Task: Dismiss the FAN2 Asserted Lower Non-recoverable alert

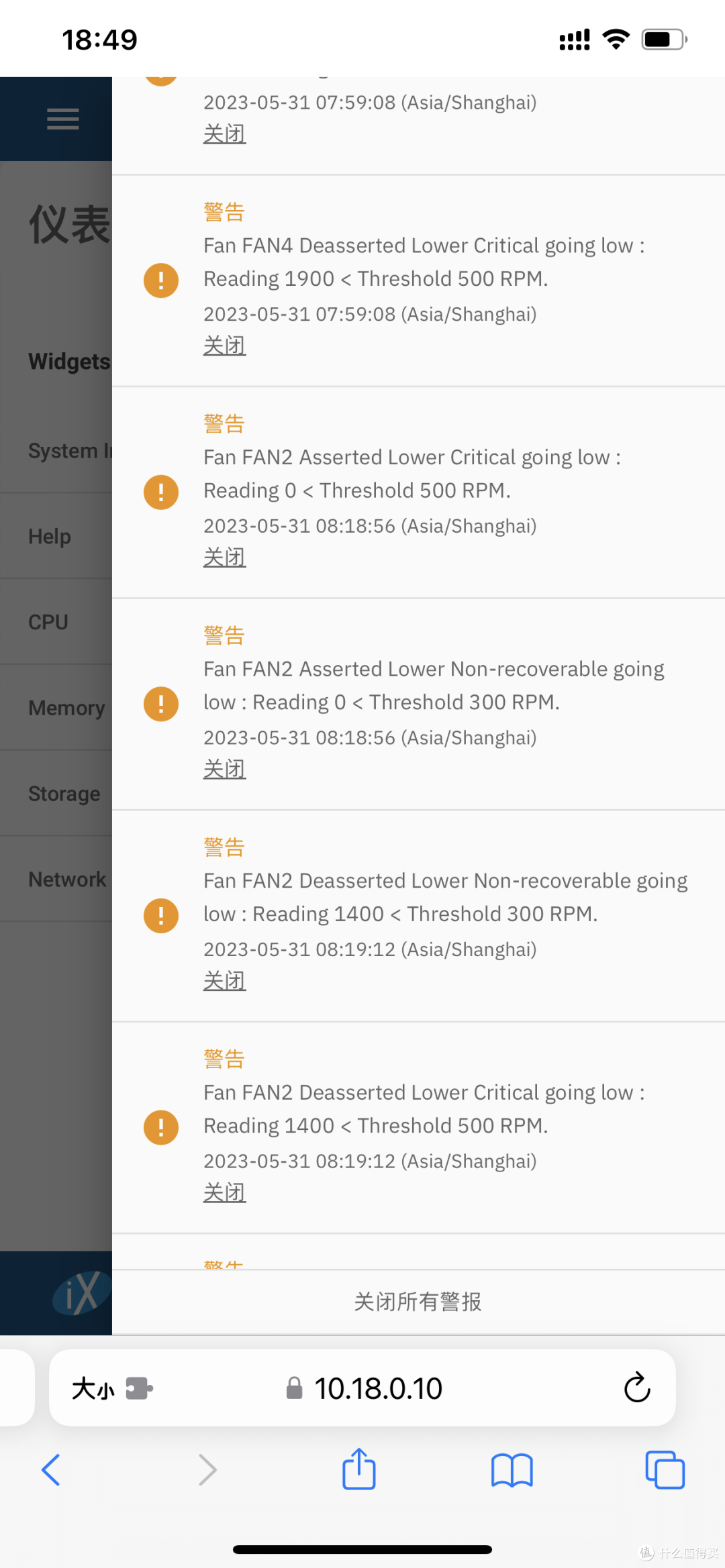Action: pyautogui.click(x=225, y=769)
